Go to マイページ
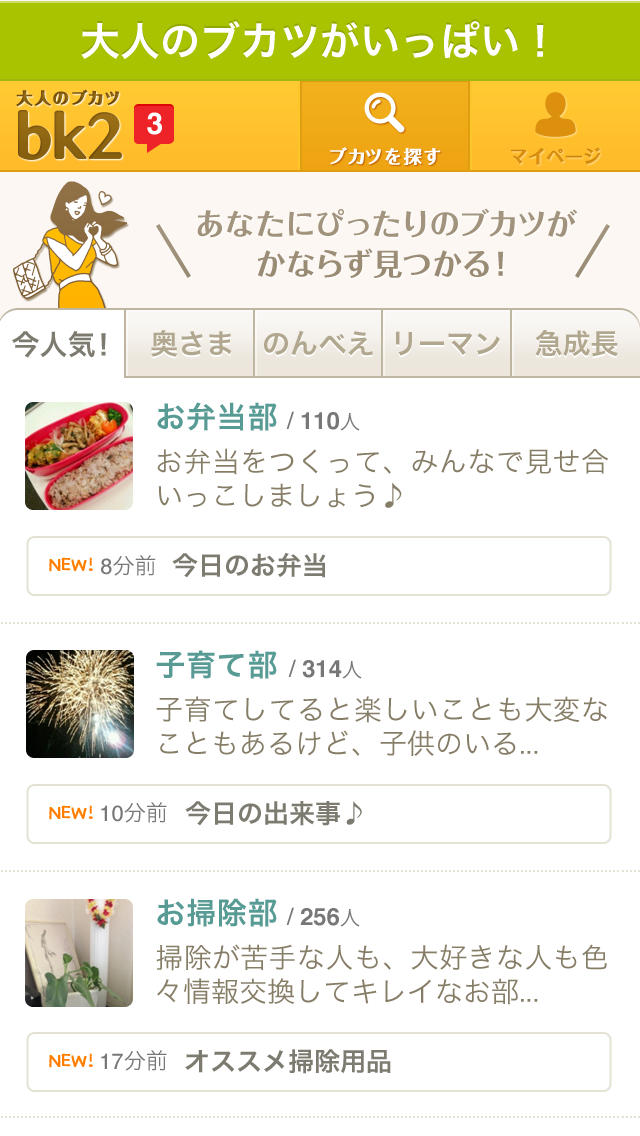 pyautogui.click(x=554, y=127)
